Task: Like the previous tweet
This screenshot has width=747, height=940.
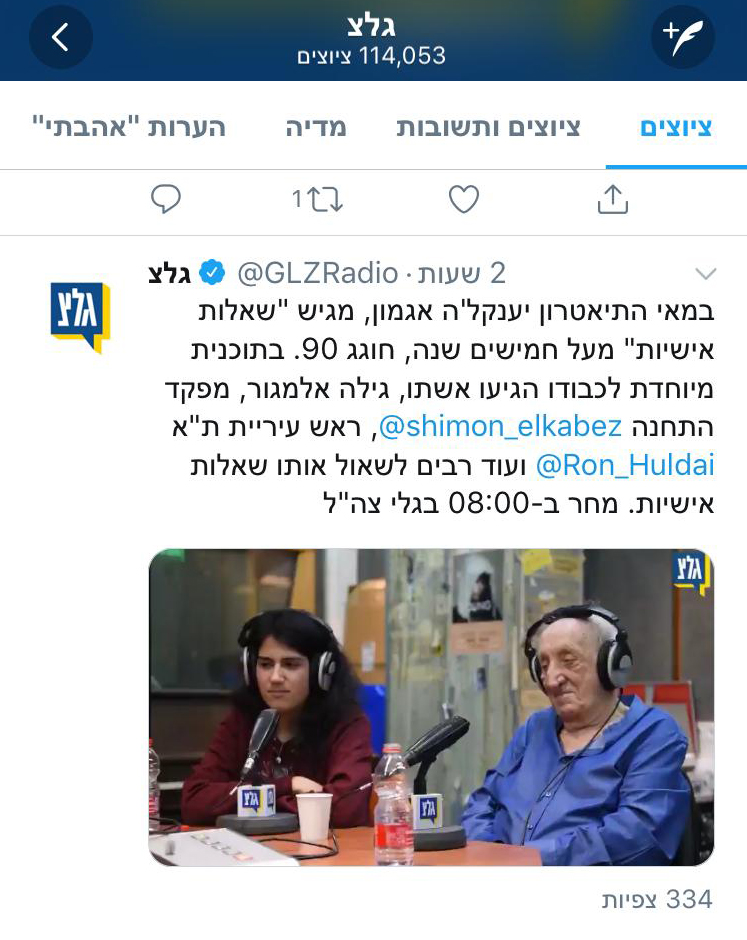Action: (x=463, y=200)
